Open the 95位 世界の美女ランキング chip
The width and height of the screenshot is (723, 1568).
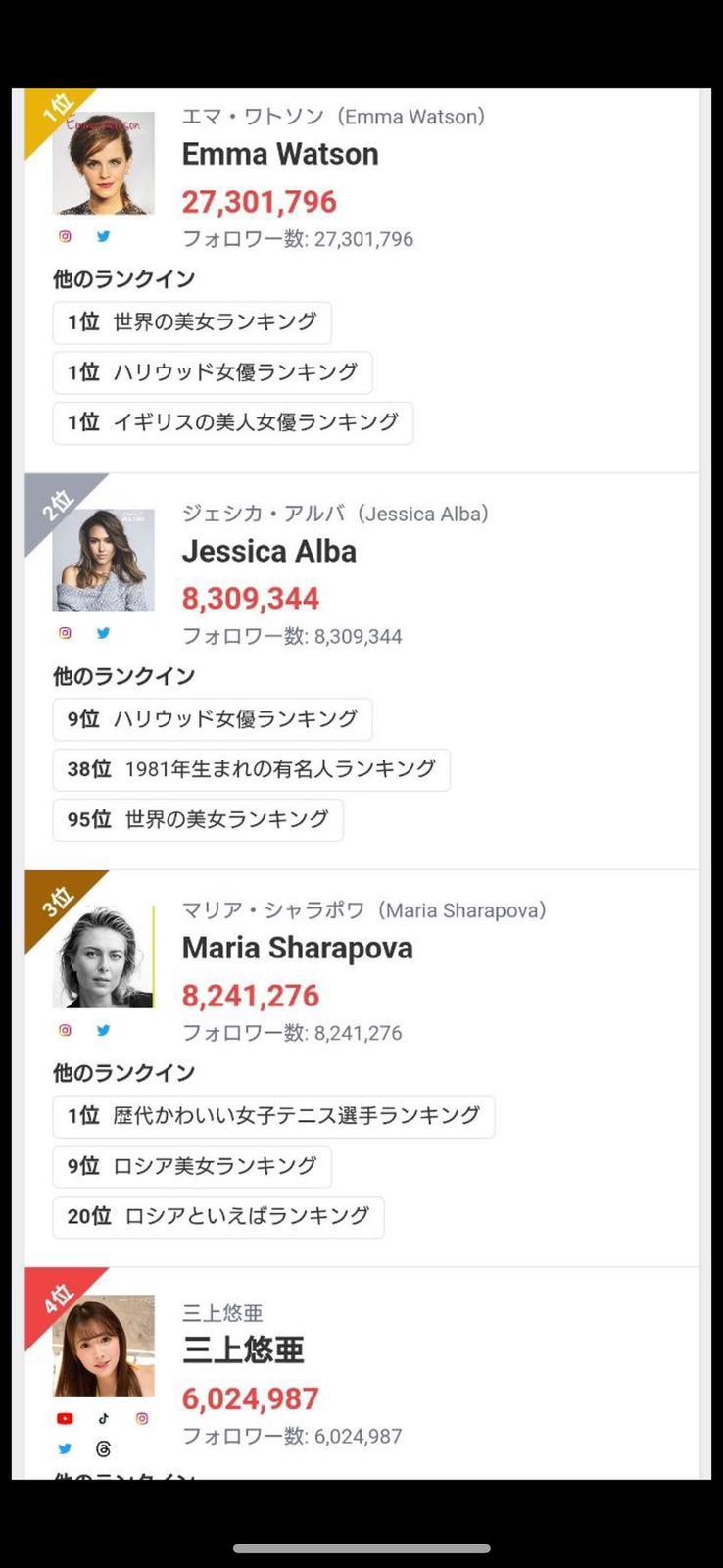pyautogui.click(x=198, y=819)
